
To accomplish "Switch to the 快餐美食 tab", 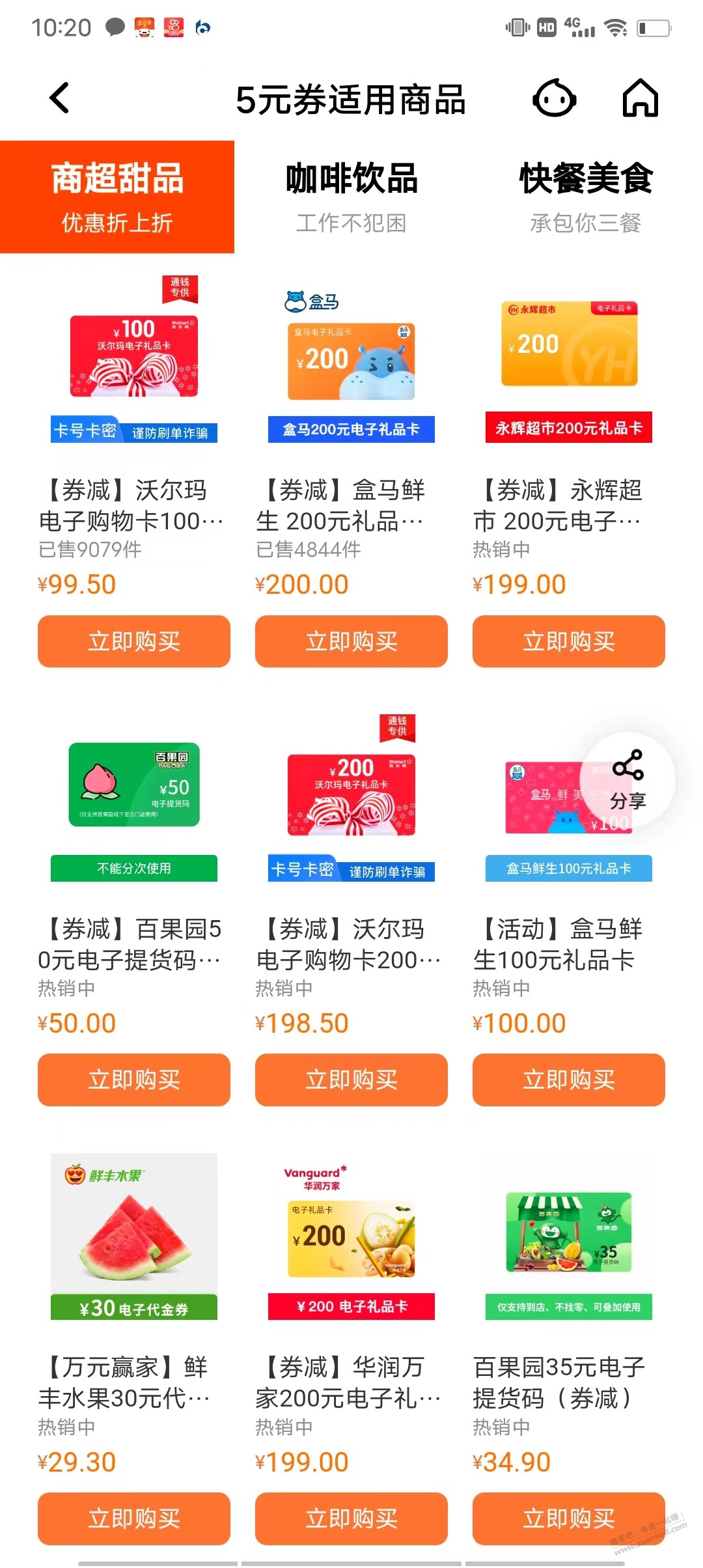I will coord(586,197).
